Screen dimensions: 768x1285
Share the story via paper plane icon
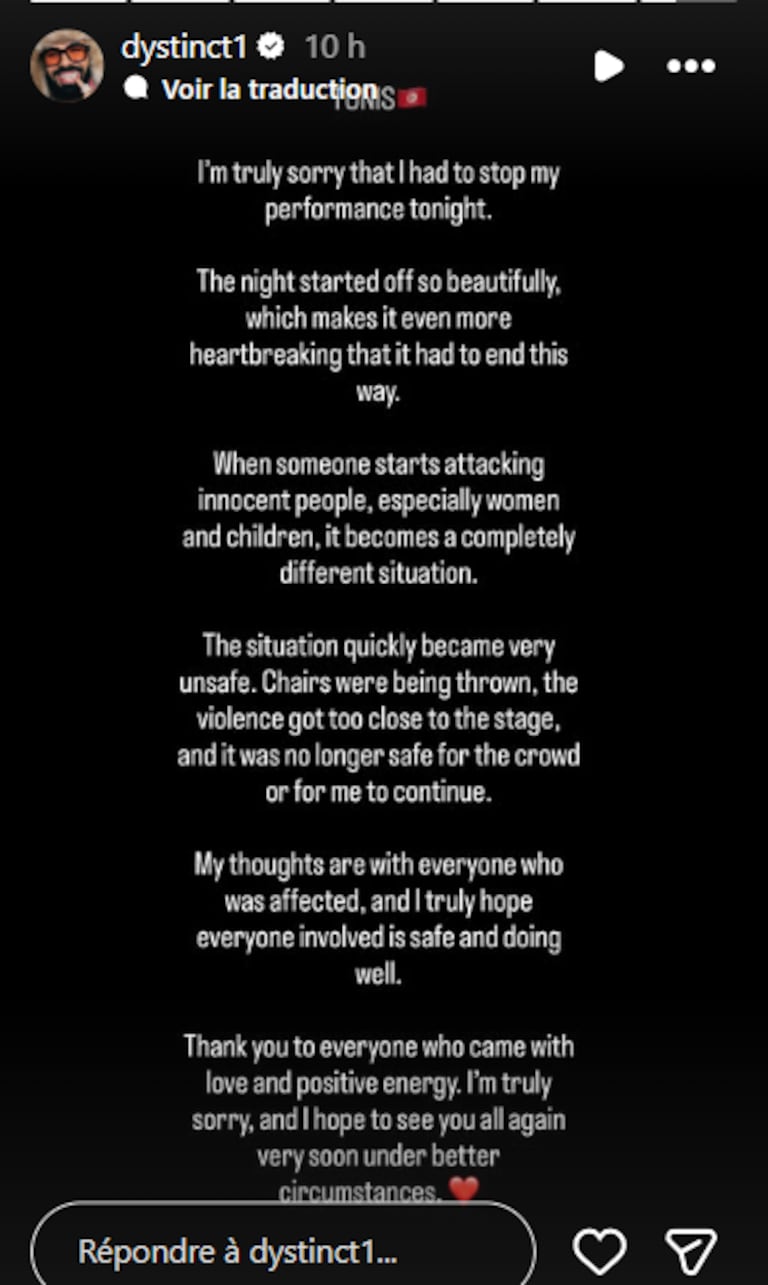click(x=692, y=1251)
